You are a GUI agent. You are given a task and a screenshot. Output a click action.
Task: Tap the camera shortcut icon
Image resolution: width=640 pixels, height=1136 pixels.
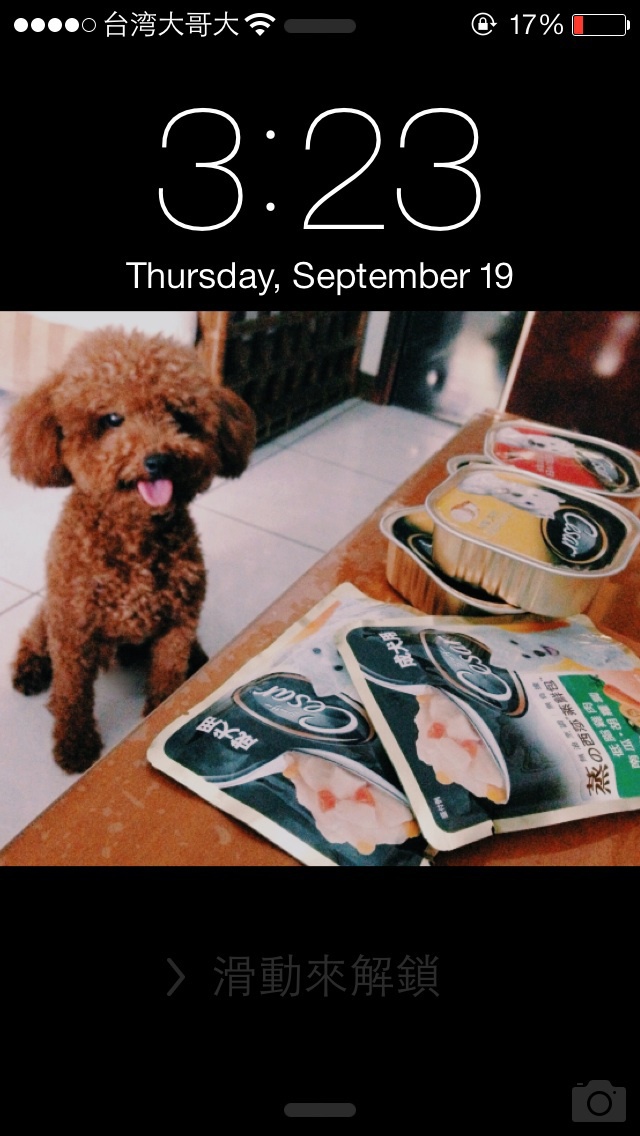coord(599,1100)
